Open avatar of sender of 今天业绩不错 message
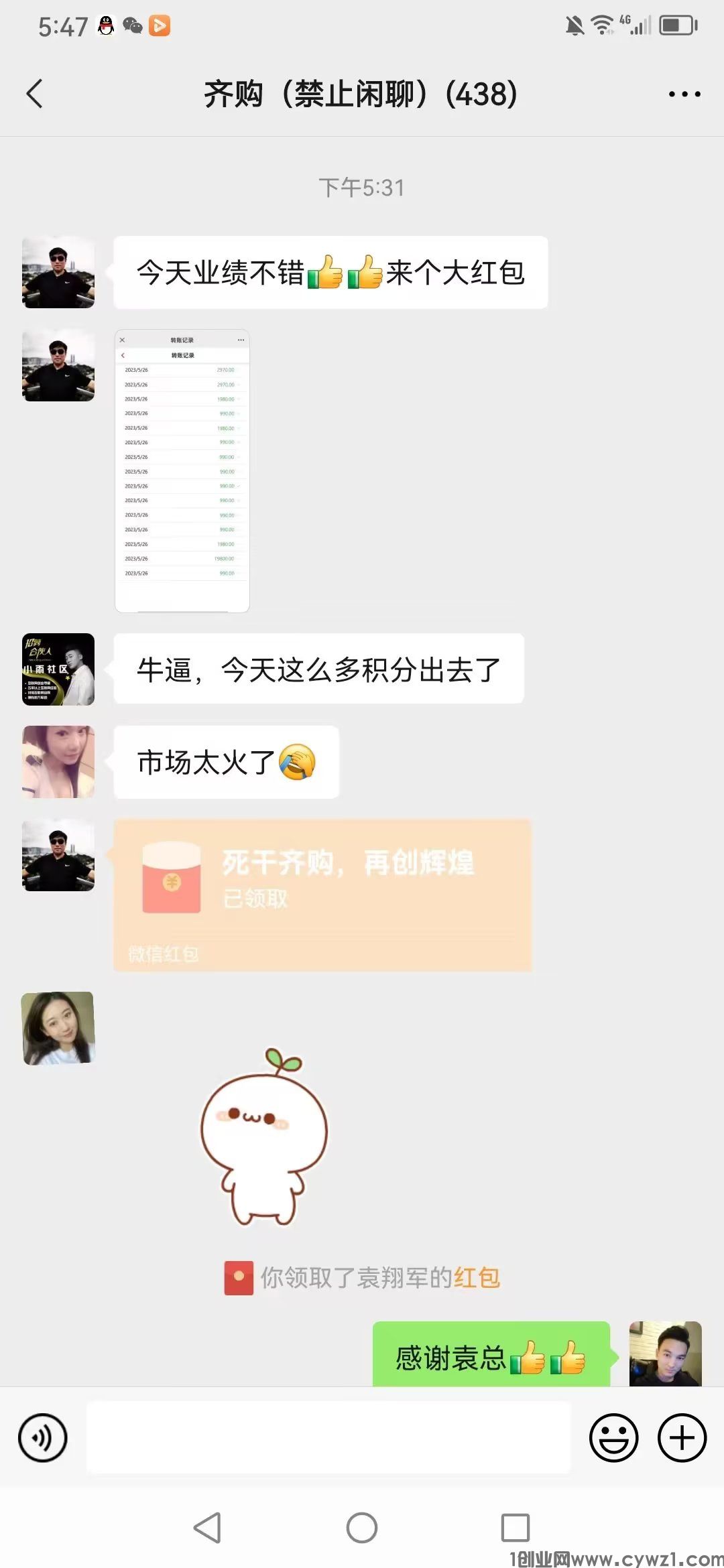The image size is (724, 1568). click(58, 272)
